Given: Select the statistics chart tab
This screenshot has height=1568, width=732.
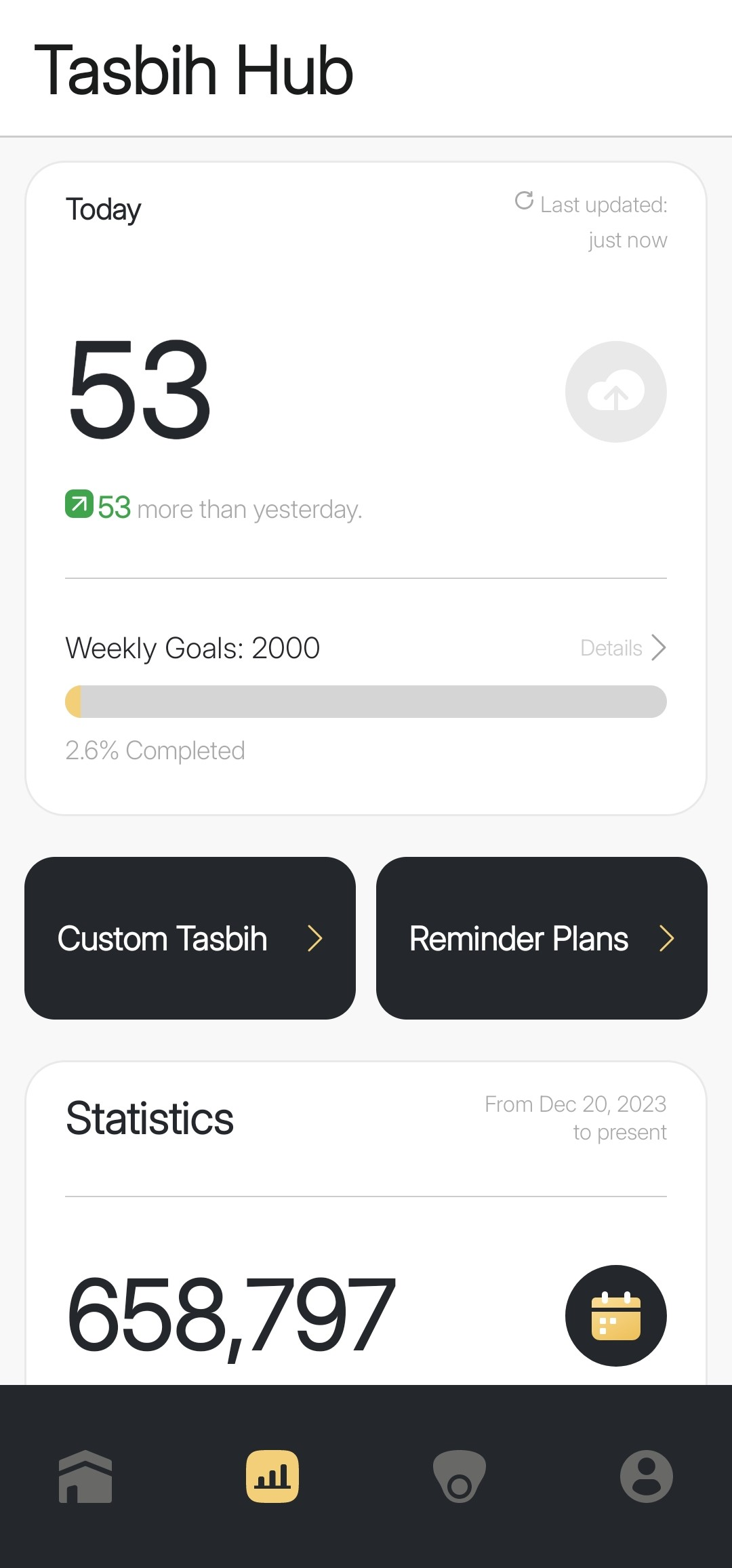Looking at the screenshot, I should (272, 1476).
